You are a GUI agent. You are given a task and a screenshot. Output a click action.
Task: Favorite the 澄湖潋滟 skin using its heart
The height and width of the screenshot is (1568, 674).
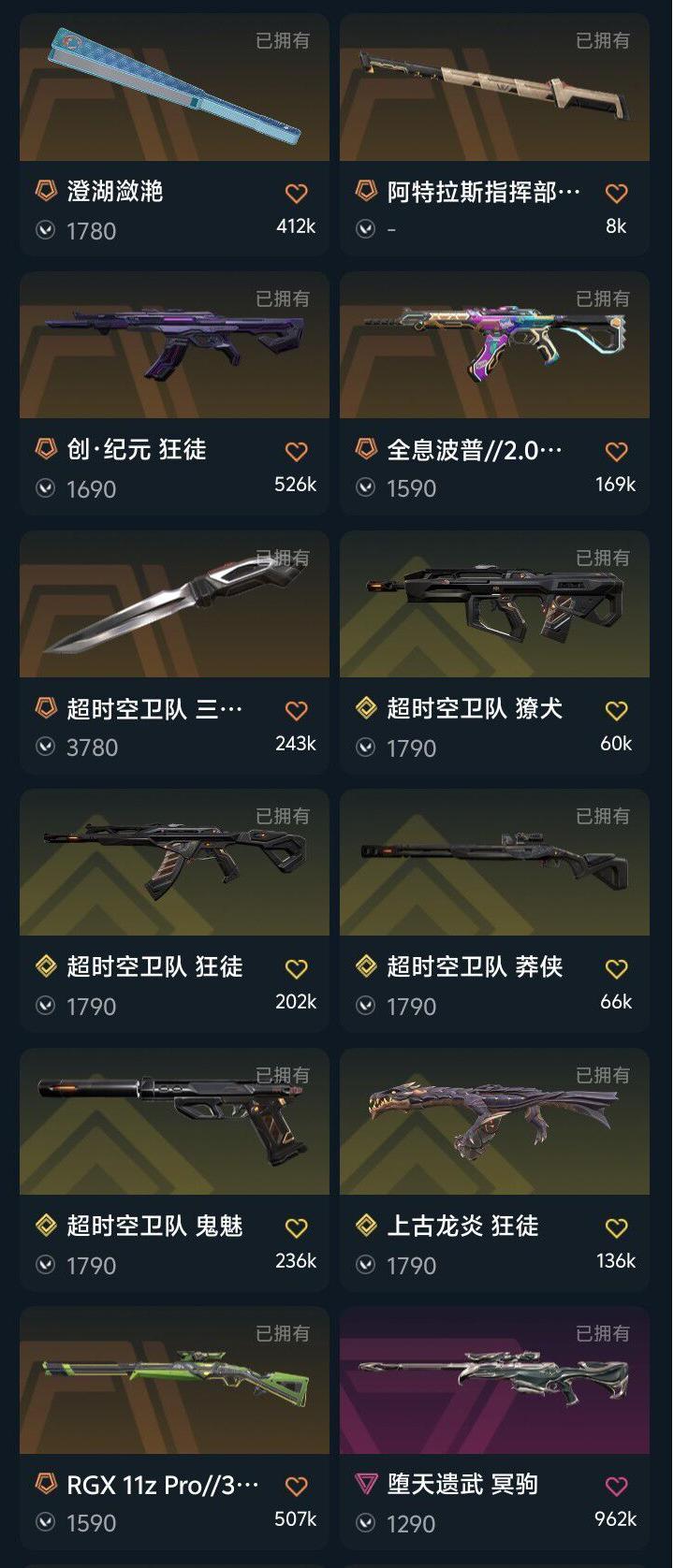[x=297, y=192]
